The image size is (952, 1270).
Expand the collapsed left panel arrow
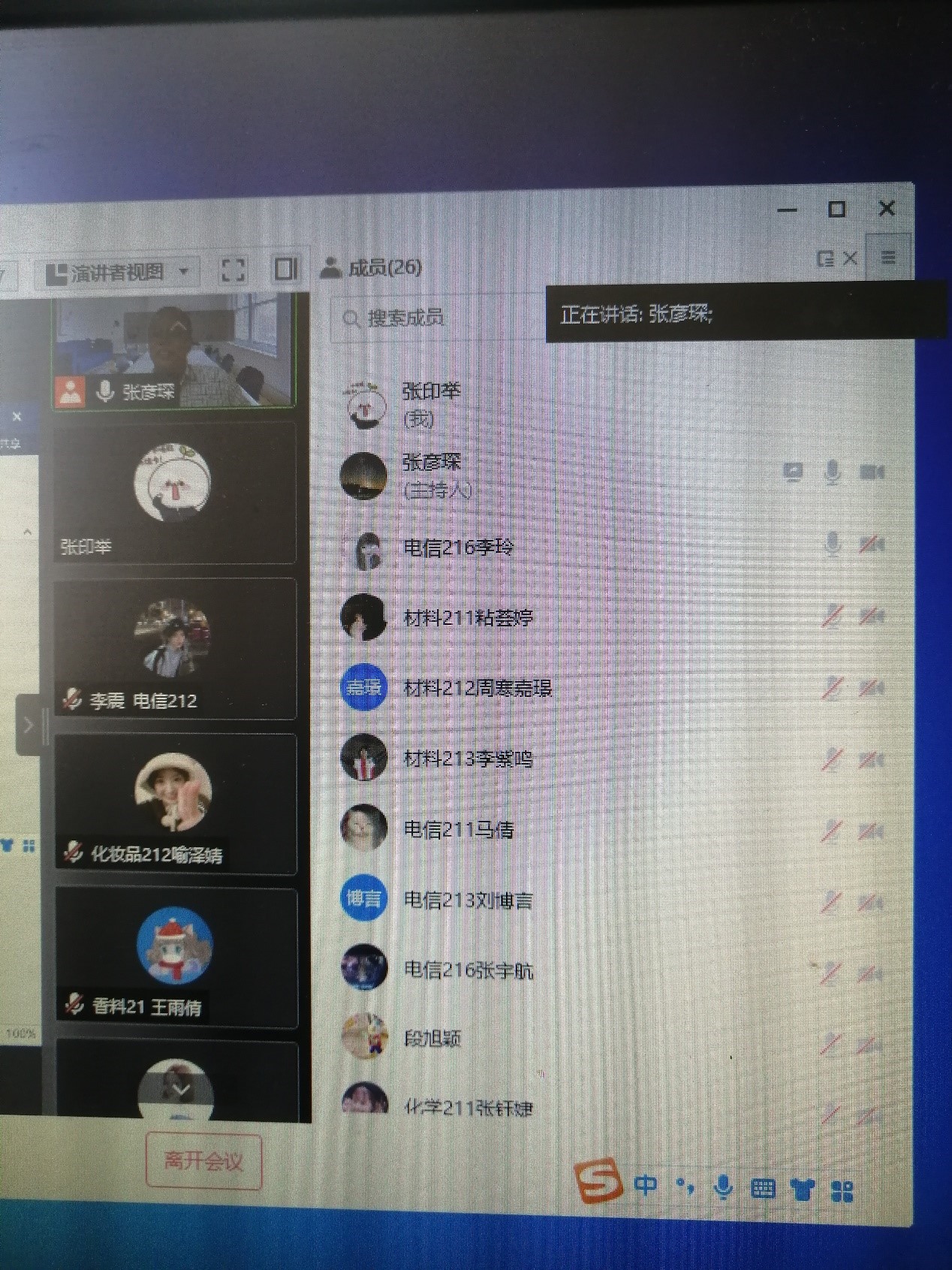tap(28, 725)
